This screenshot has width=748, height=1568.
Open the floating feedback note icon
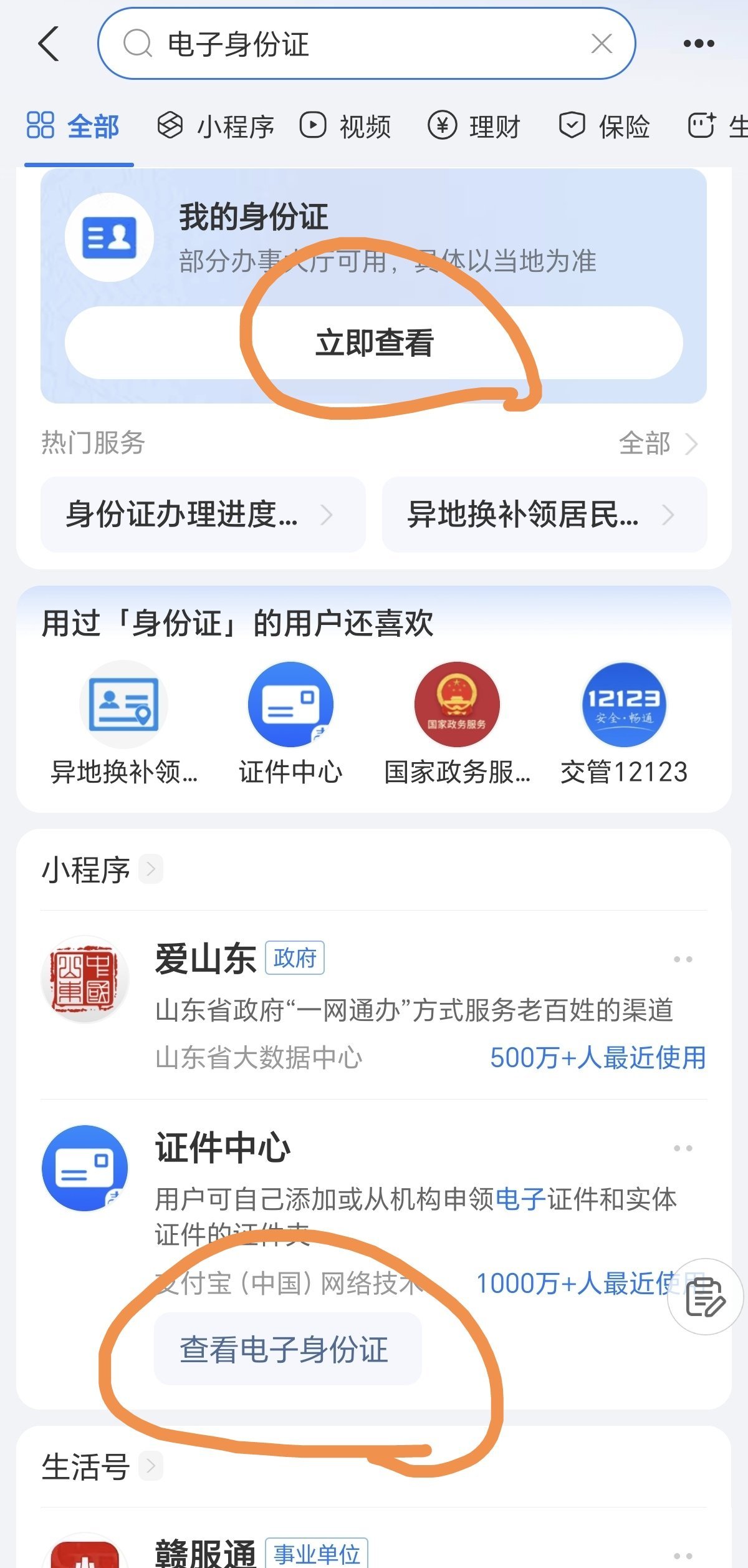tap(705, 1296)
